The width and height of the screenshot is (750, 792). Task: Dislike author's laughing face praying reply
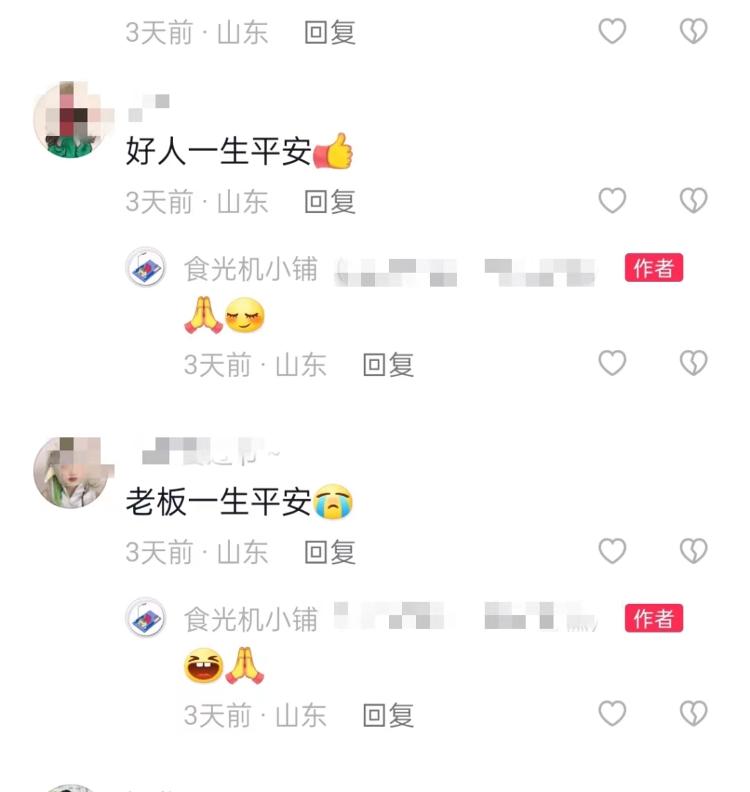(693, 714)
